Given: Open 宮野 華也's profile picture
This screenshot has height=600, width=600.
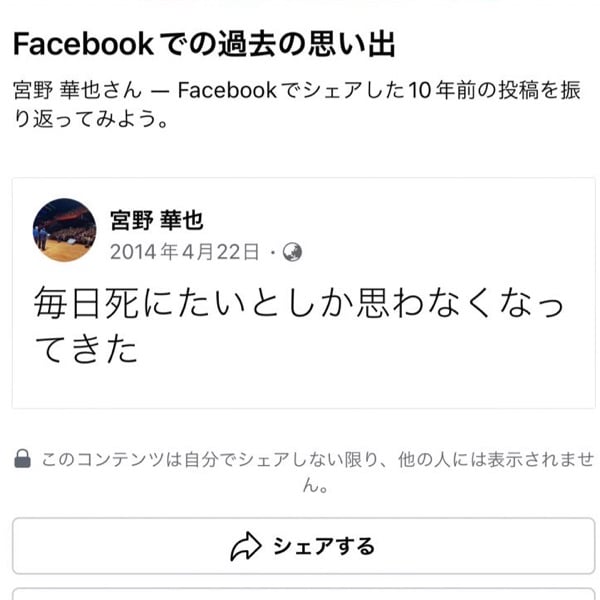Looking at the screenshot, I should click(x=65, y=230).
